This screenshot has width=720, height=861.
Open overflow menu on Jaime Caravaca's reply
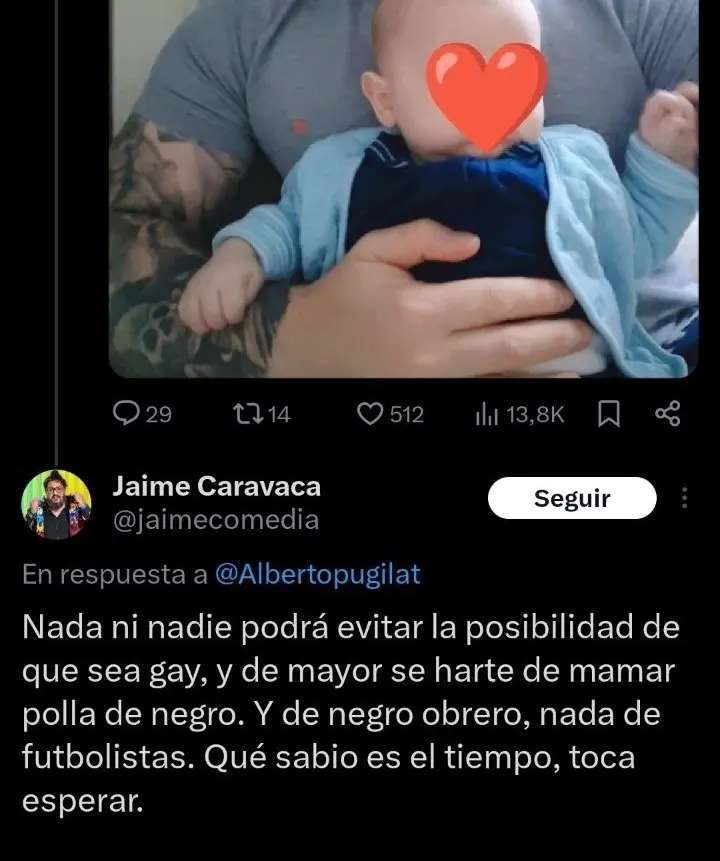click(x=685, y=498)
